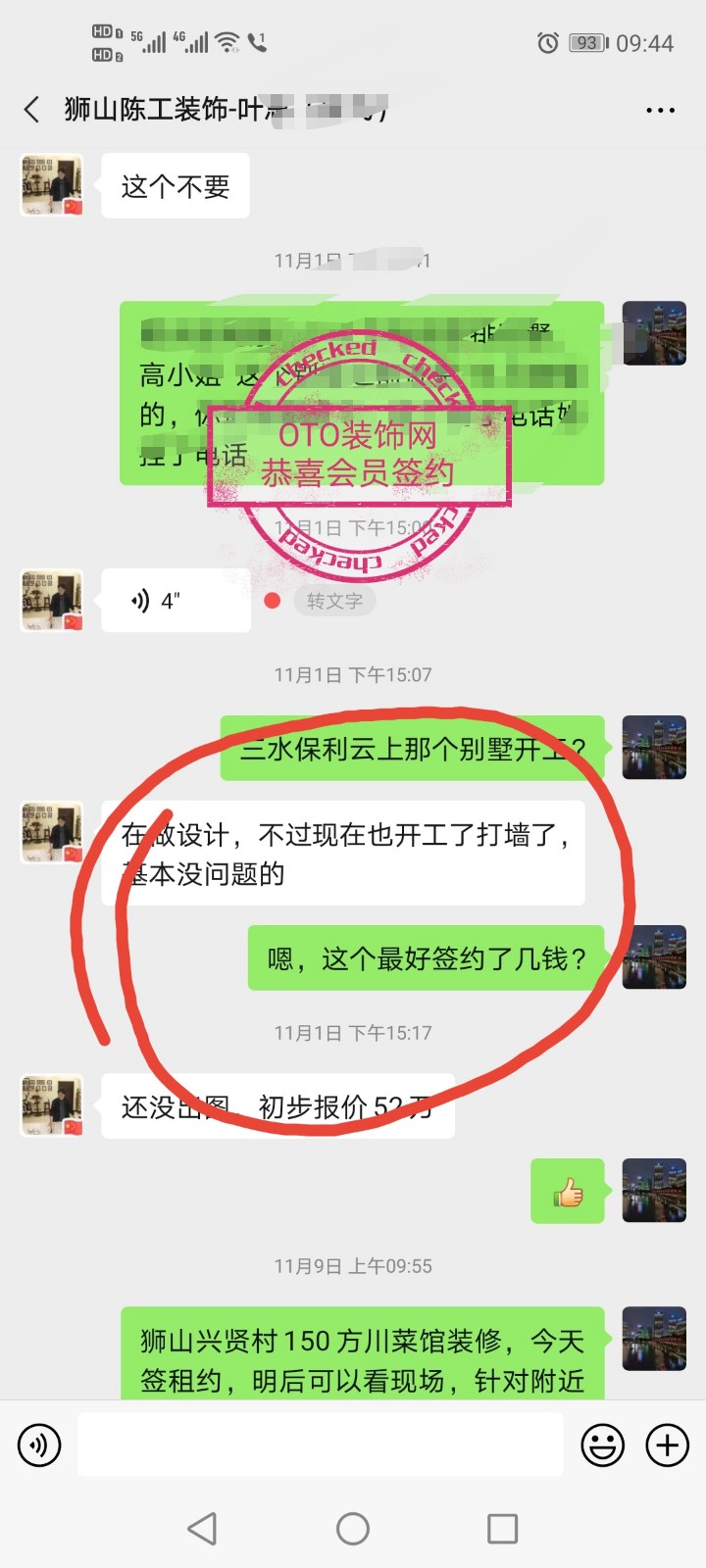This screenshot has width=706, height=1568.
Task: Go back to the chat list
Action: point(32,109)
